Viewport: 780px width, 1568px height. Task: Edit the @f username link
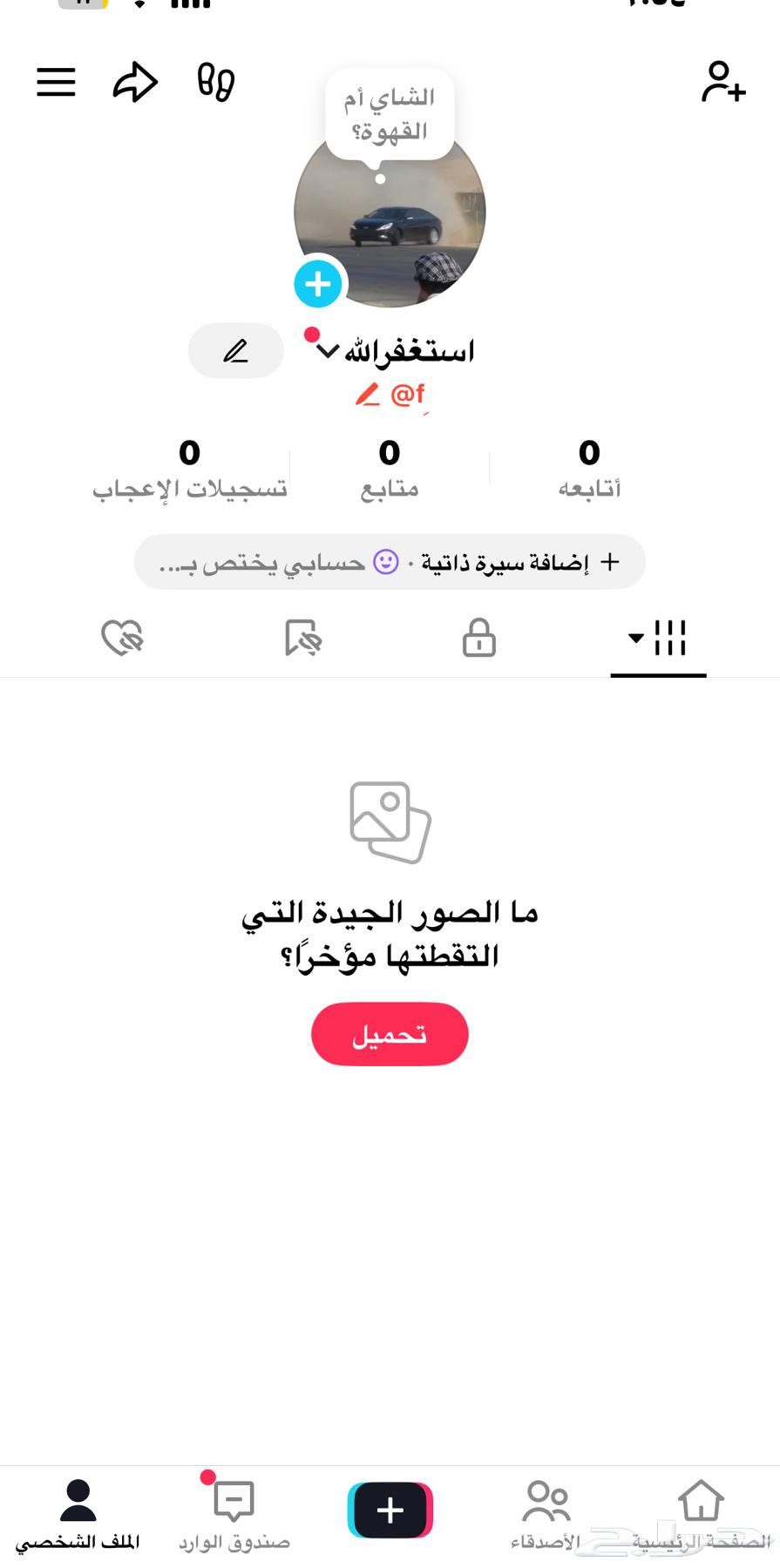(x=390, y=393)
